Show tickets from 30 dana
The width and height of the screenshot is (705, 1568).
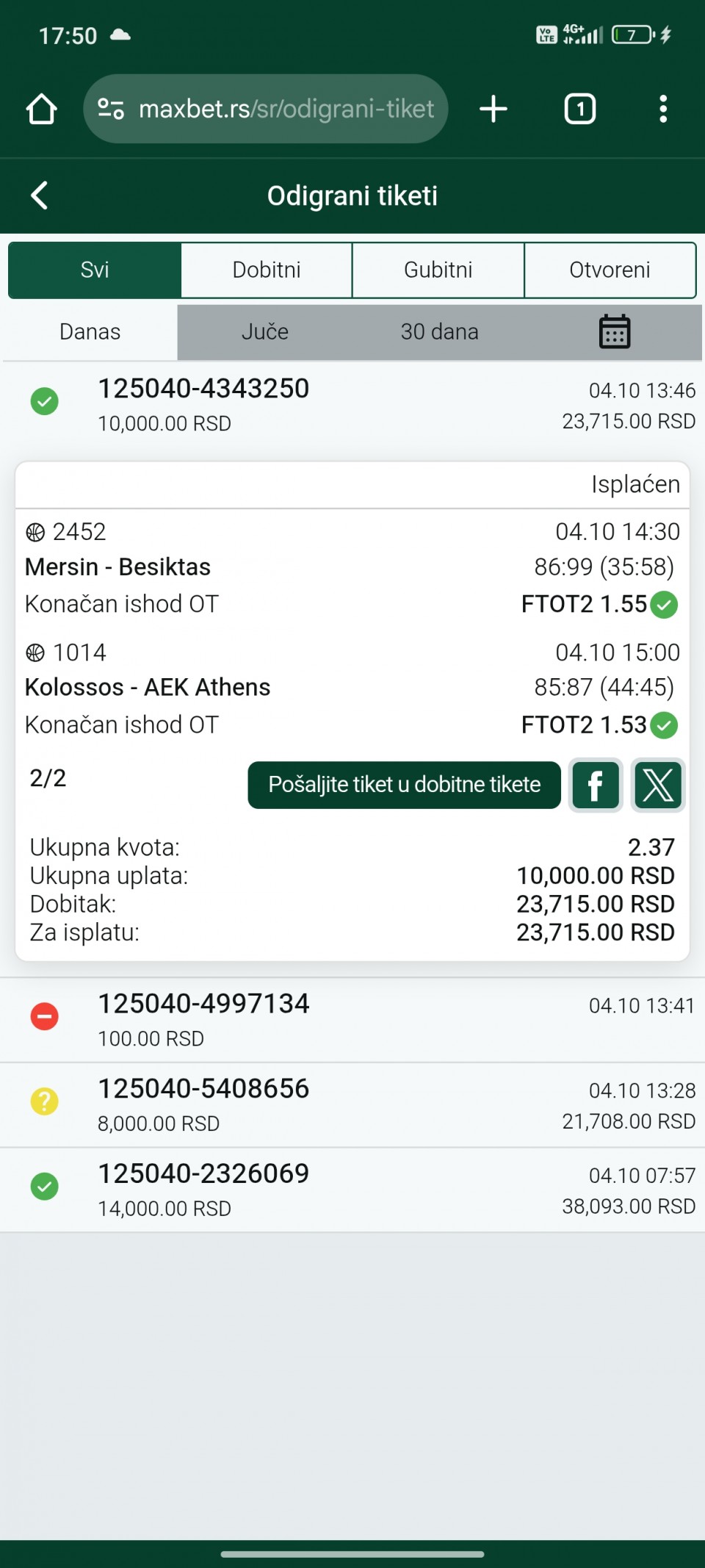(439, 332)
